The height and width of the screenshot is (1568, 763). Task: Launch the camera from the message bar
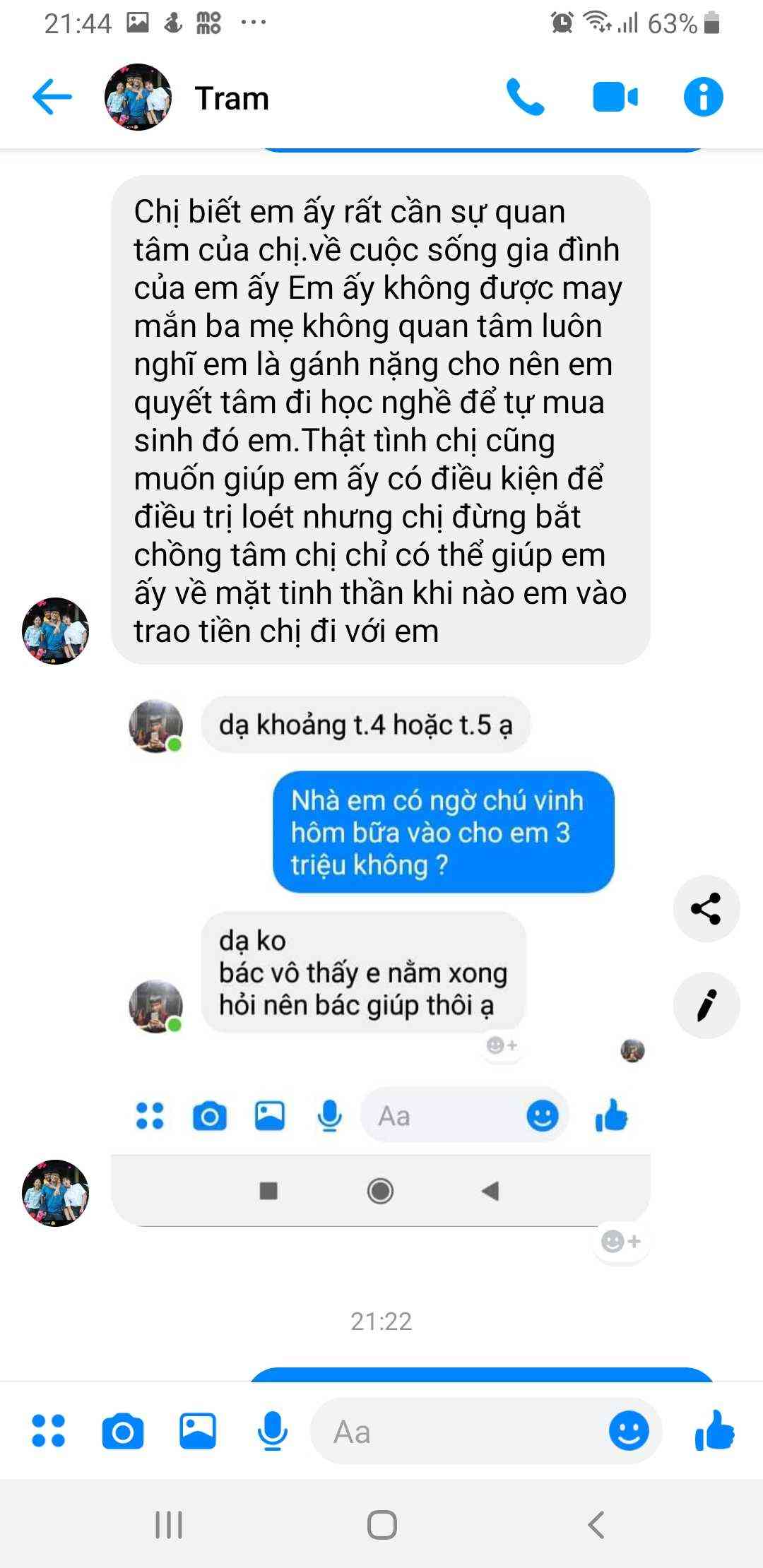click(x=122, y=1431)
